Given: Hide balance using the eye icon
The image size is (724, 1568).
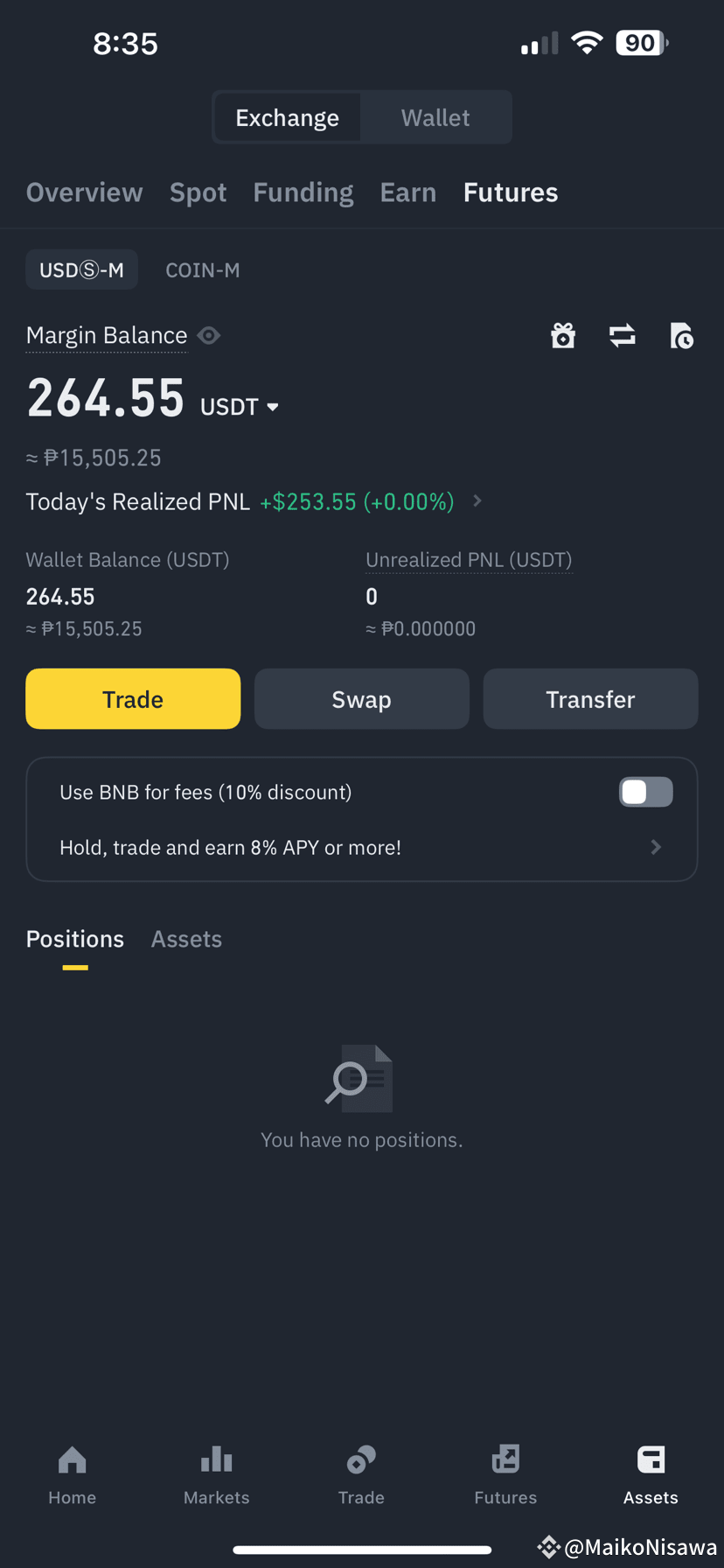Looking at the screenshot, I should click(x=209, y=335).
